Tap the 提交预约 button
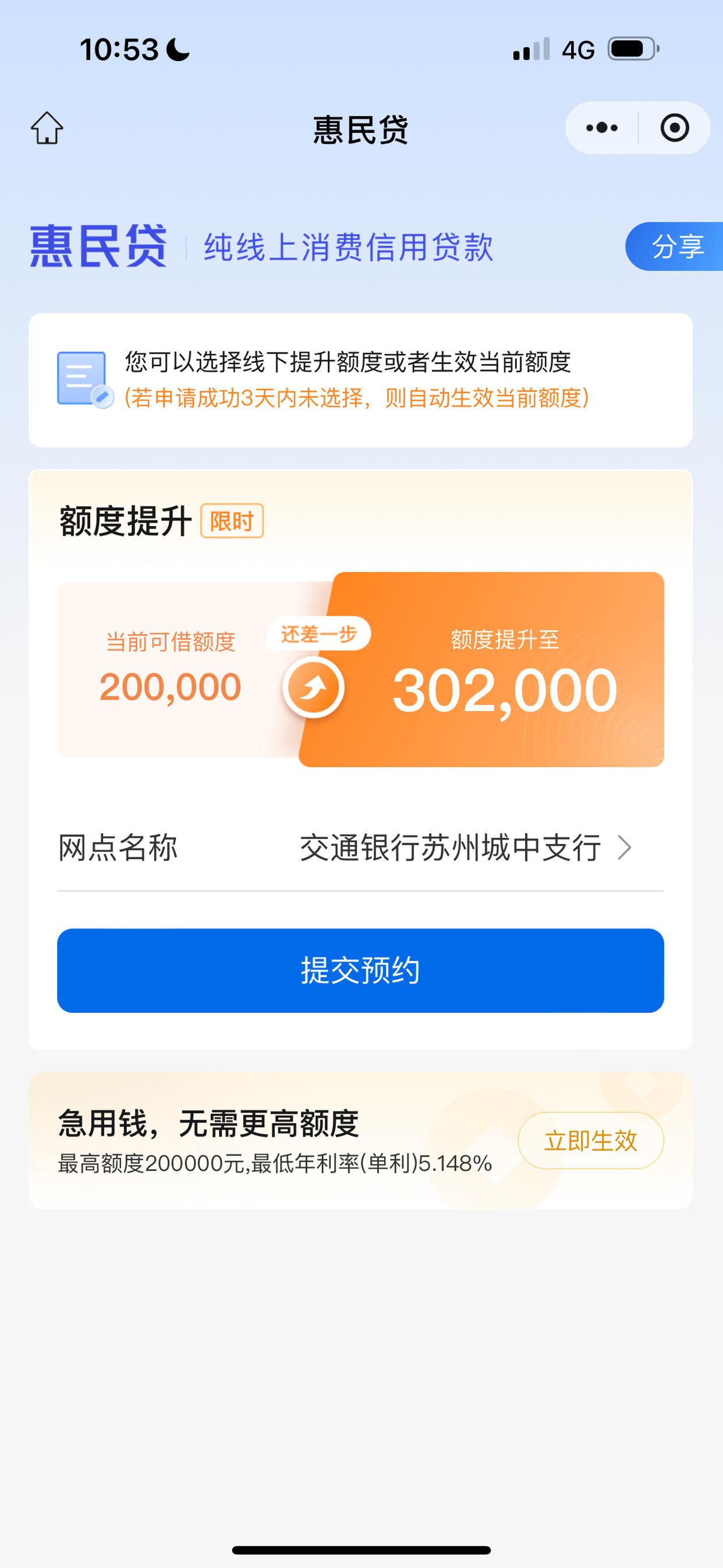 tap(361, 970)
